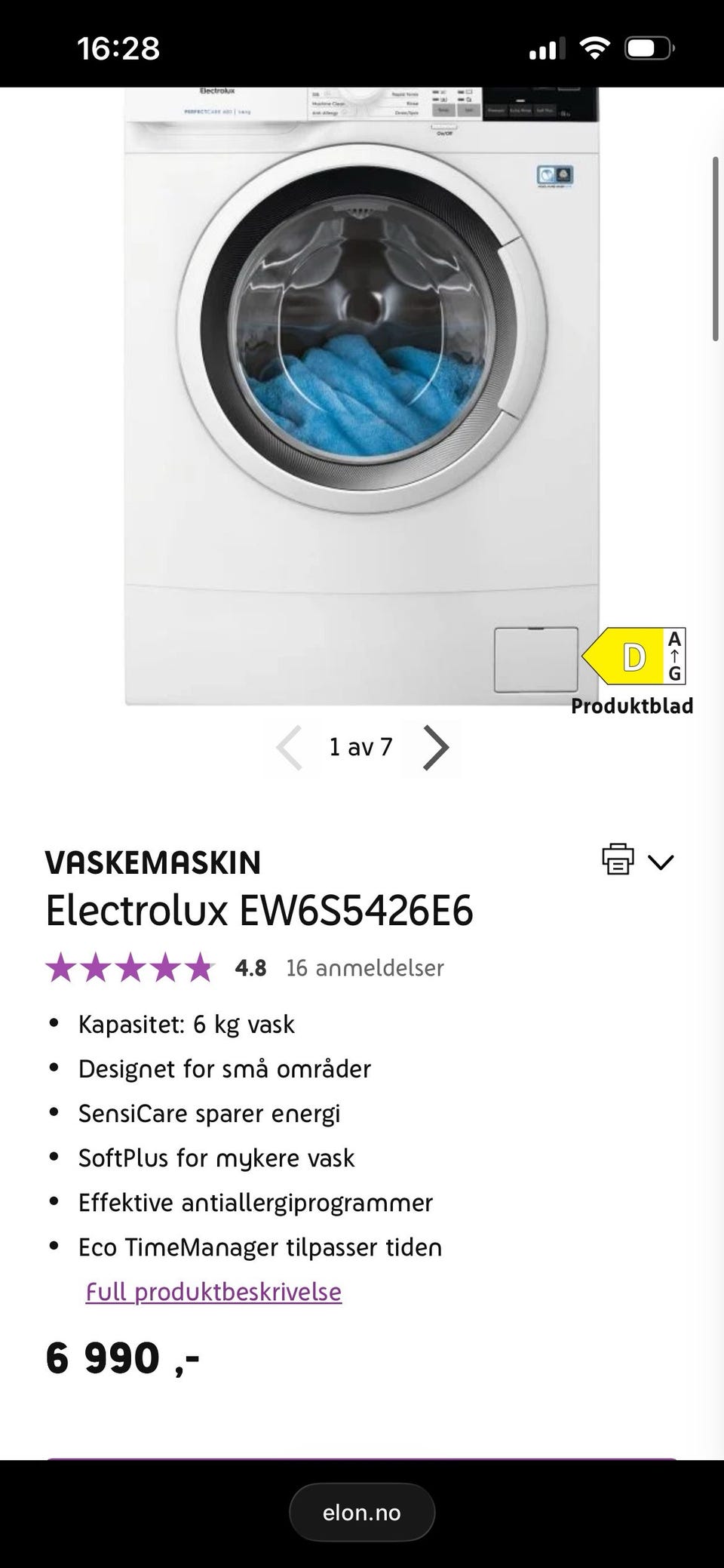The image size is (724, 1568).
Task: Open the washing machine product image
Action: tap(362, 396)
